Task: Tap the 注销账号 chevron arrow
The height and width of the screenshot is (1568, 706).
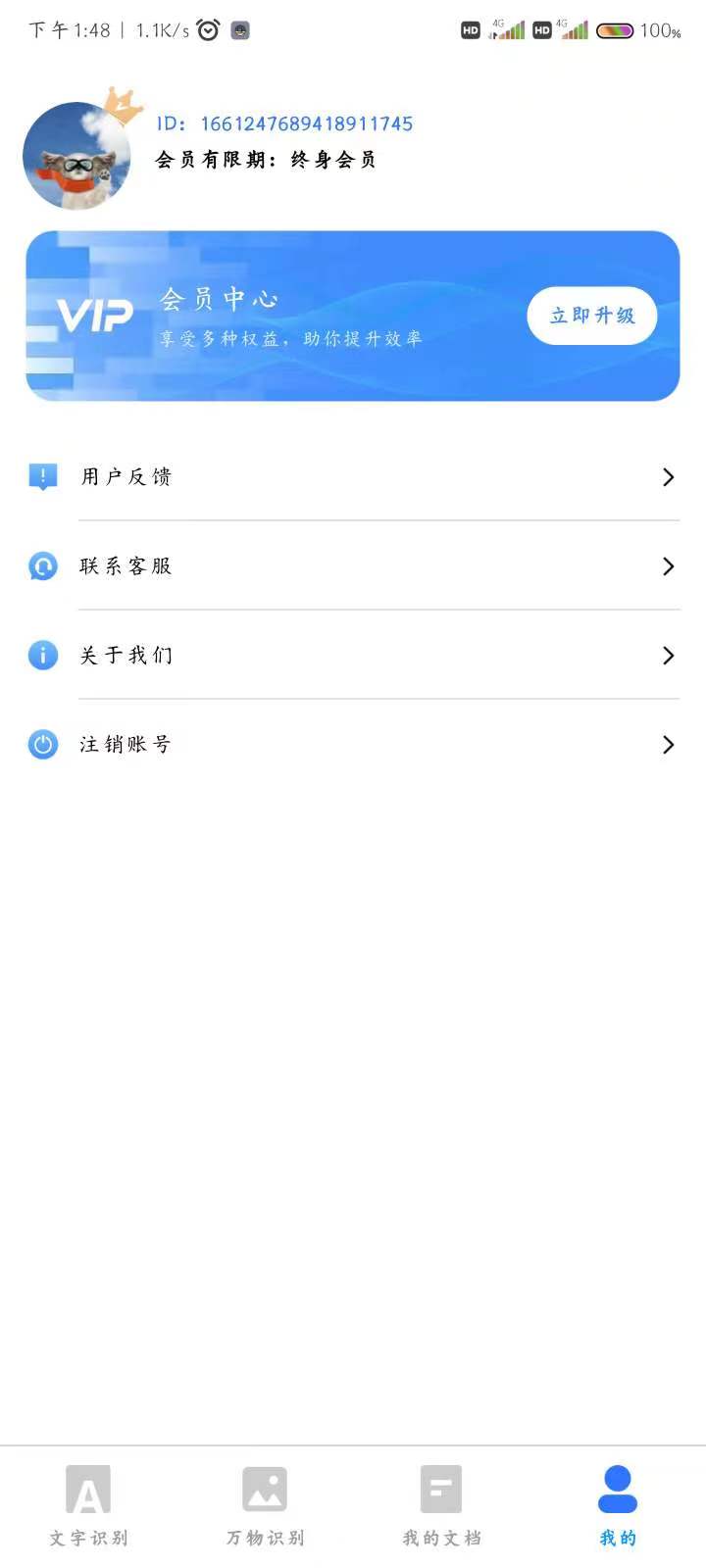Action: pos(668,744)
